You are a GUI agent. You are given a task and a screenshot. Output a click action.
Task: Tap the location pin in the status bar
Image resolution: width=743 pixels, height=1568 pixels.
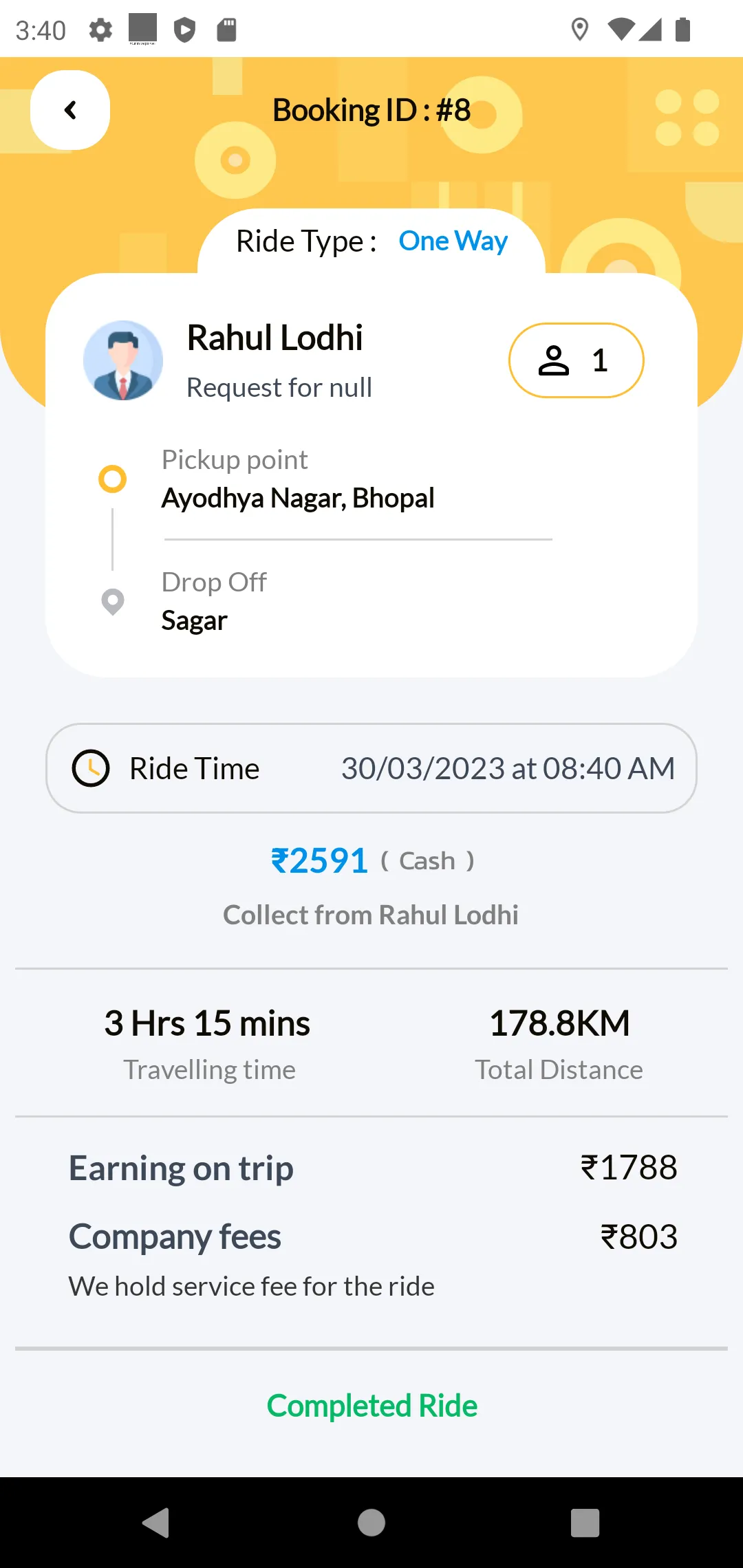580,29
